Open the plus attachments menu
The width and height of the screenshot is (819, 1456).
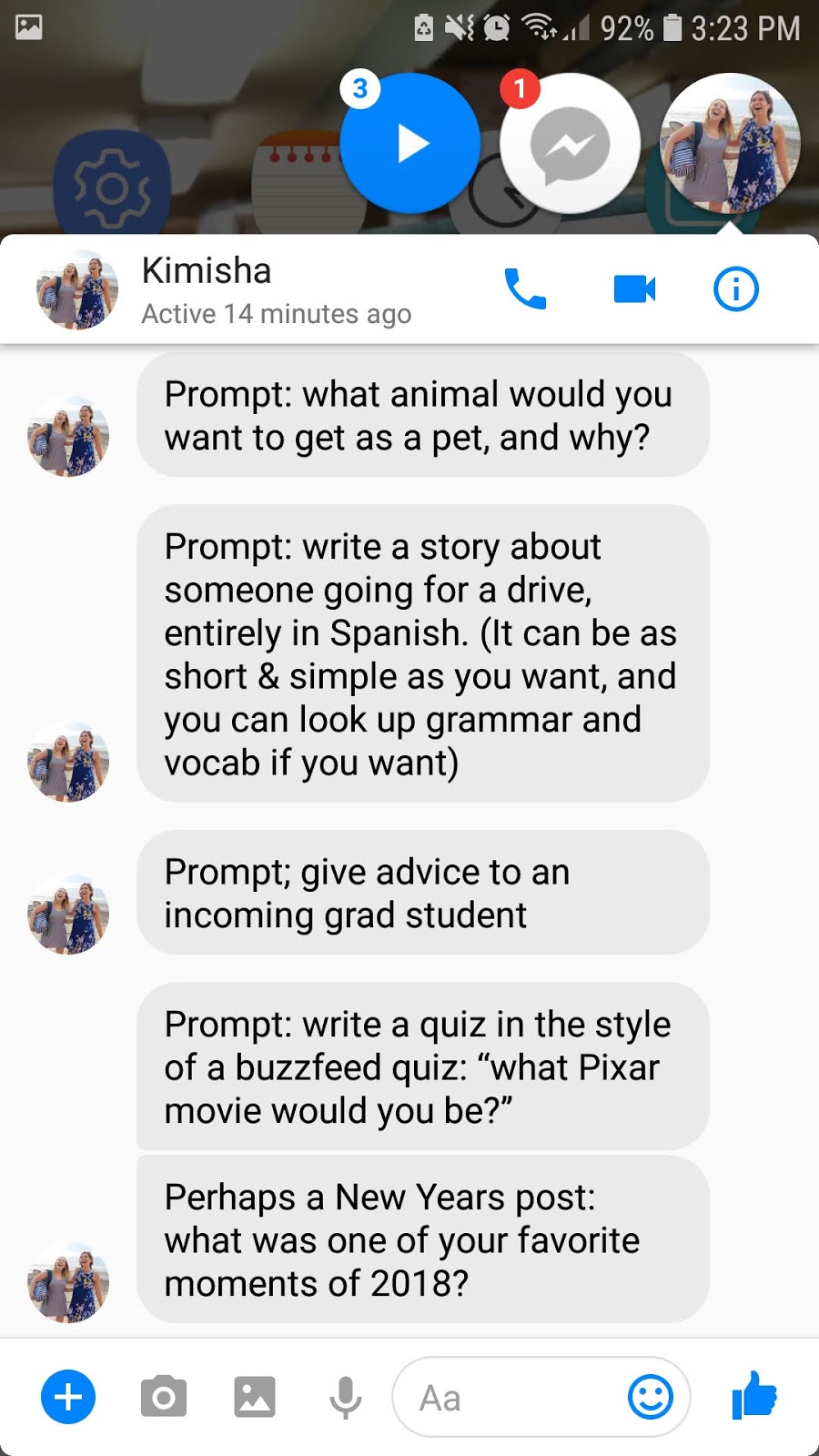point(68,1397)
